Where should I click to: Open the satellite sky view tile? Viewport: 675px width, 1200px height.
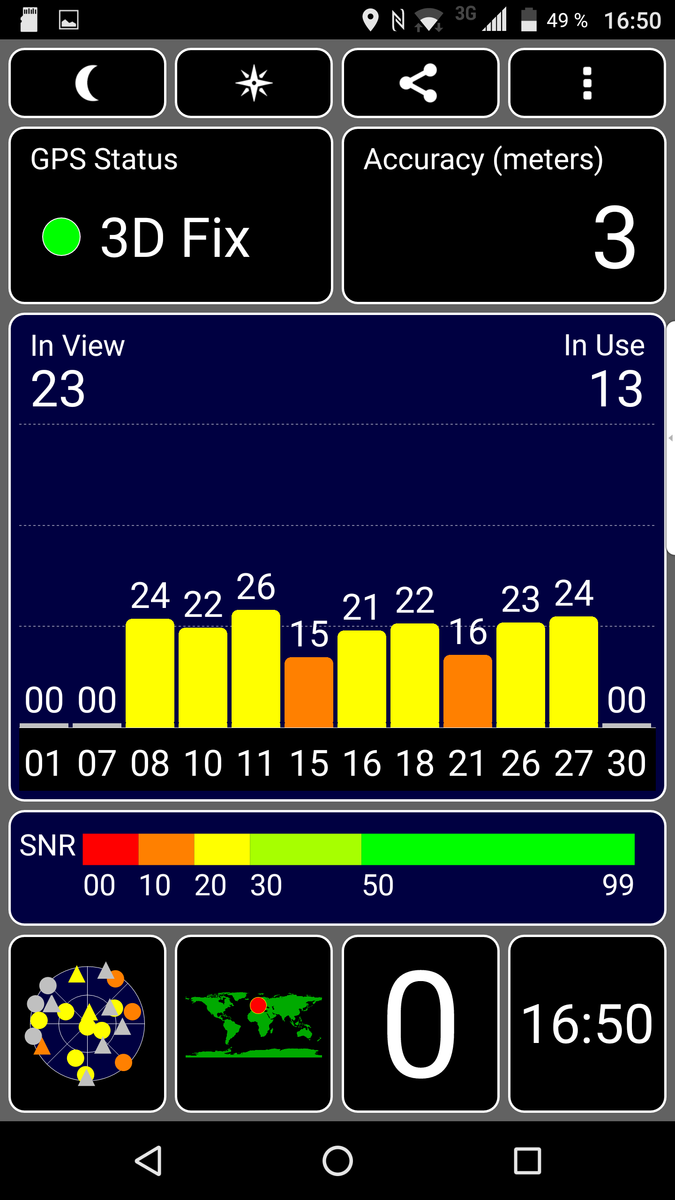click(87, 1023)
